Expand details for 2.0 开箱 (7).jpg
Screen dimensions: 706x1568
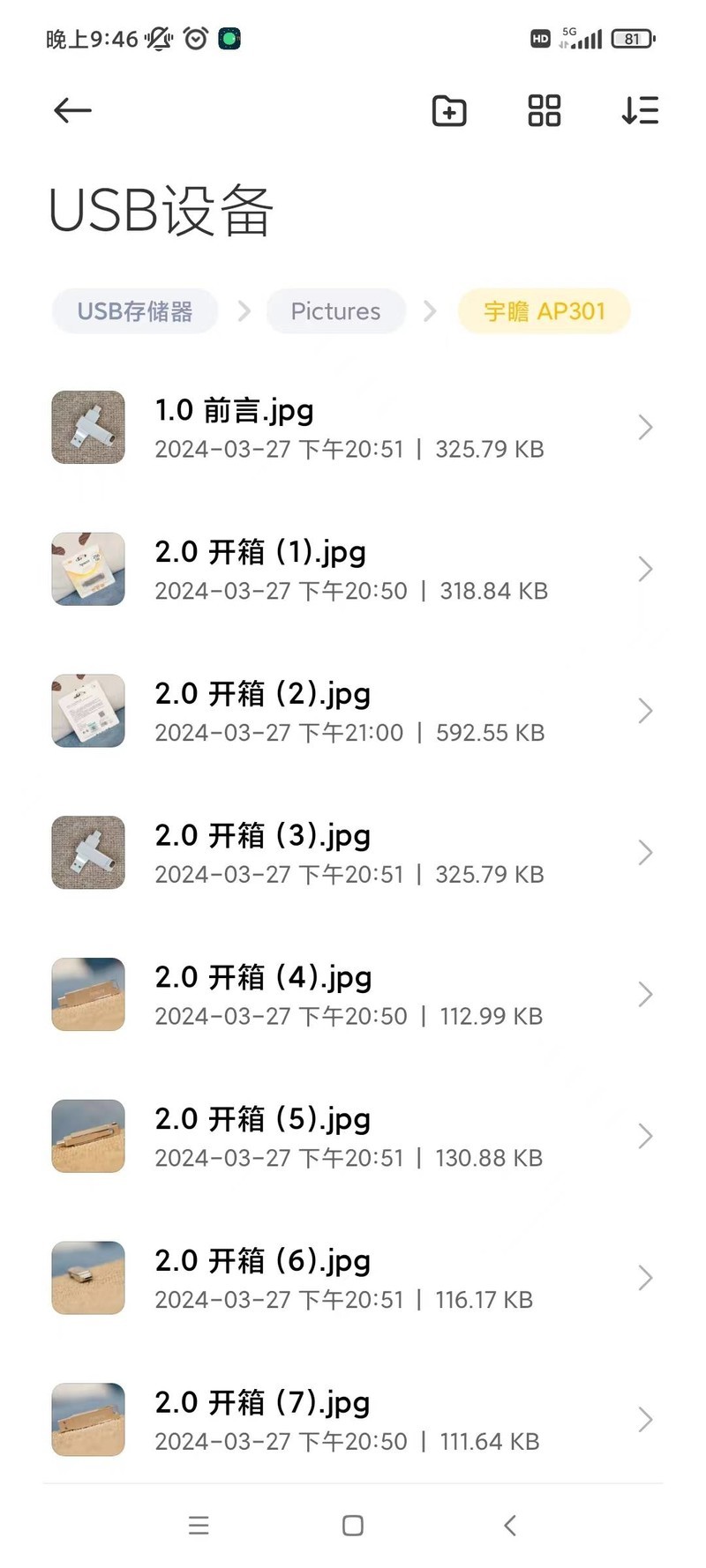pos(645,1420)
